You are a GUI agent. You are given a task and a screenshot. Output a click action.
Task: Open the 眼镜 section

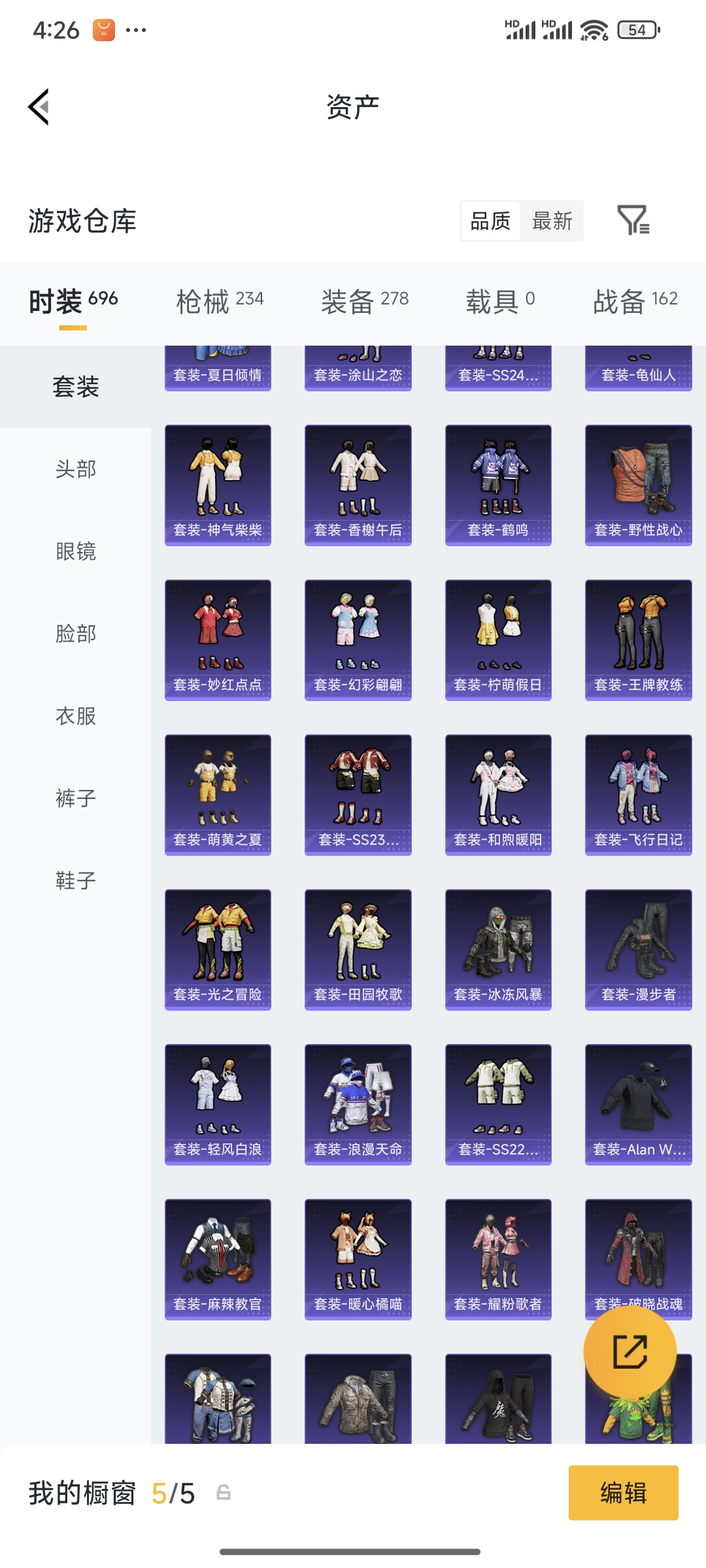click(76, 552)
